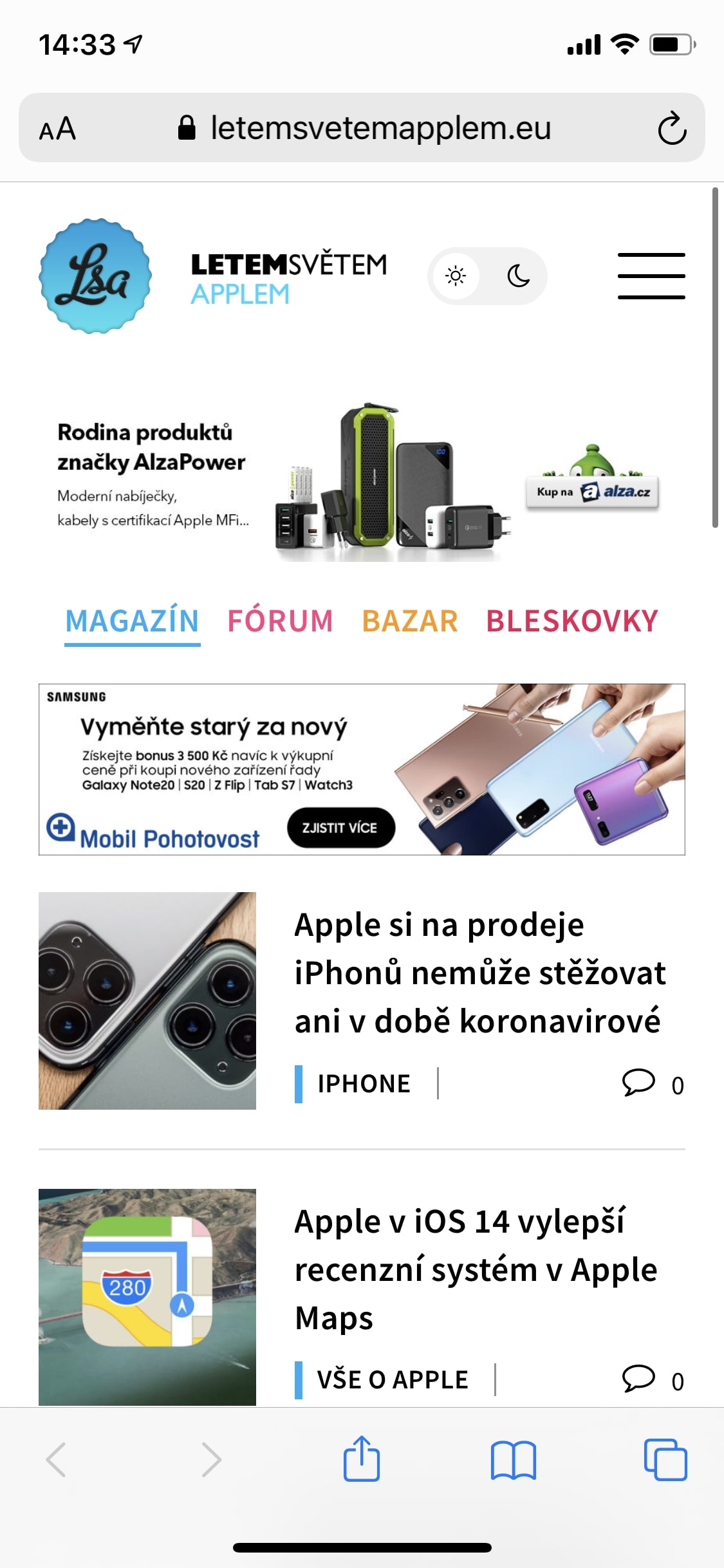Open the Bleskovky tab

point(571,621)
